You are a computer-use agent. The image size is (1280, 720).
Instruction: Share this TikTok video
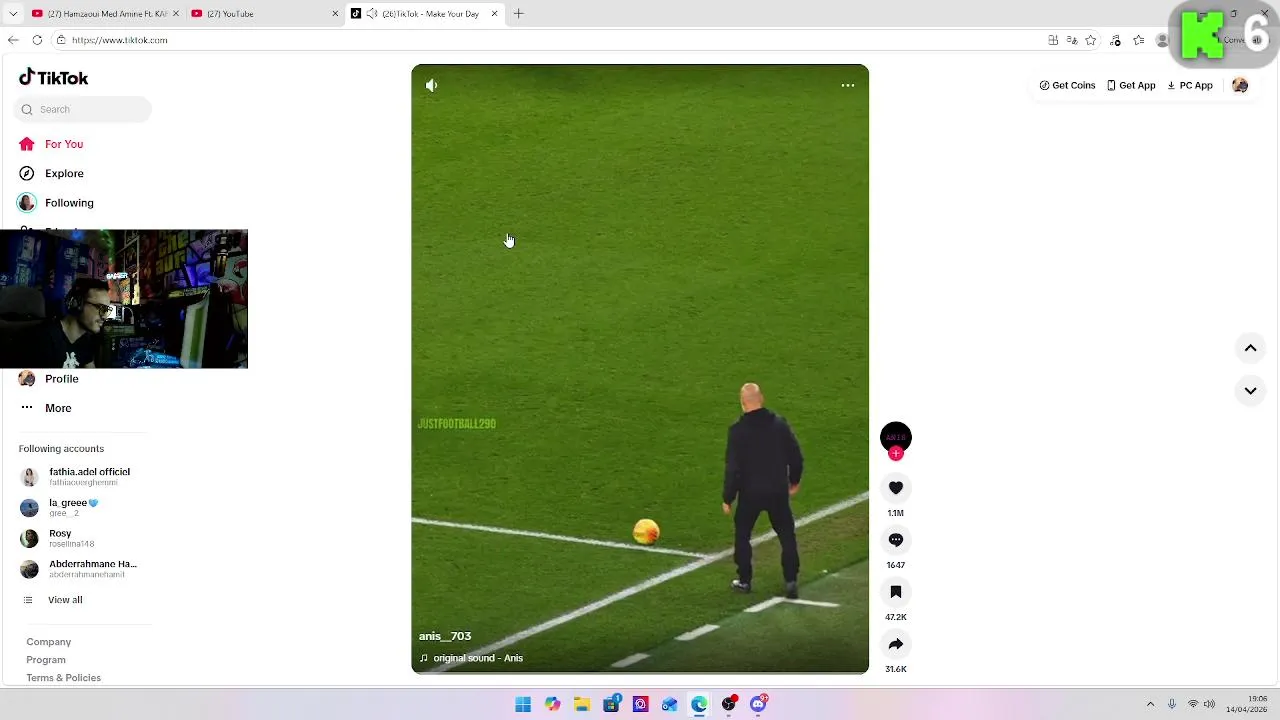click(x=895, y=644)
